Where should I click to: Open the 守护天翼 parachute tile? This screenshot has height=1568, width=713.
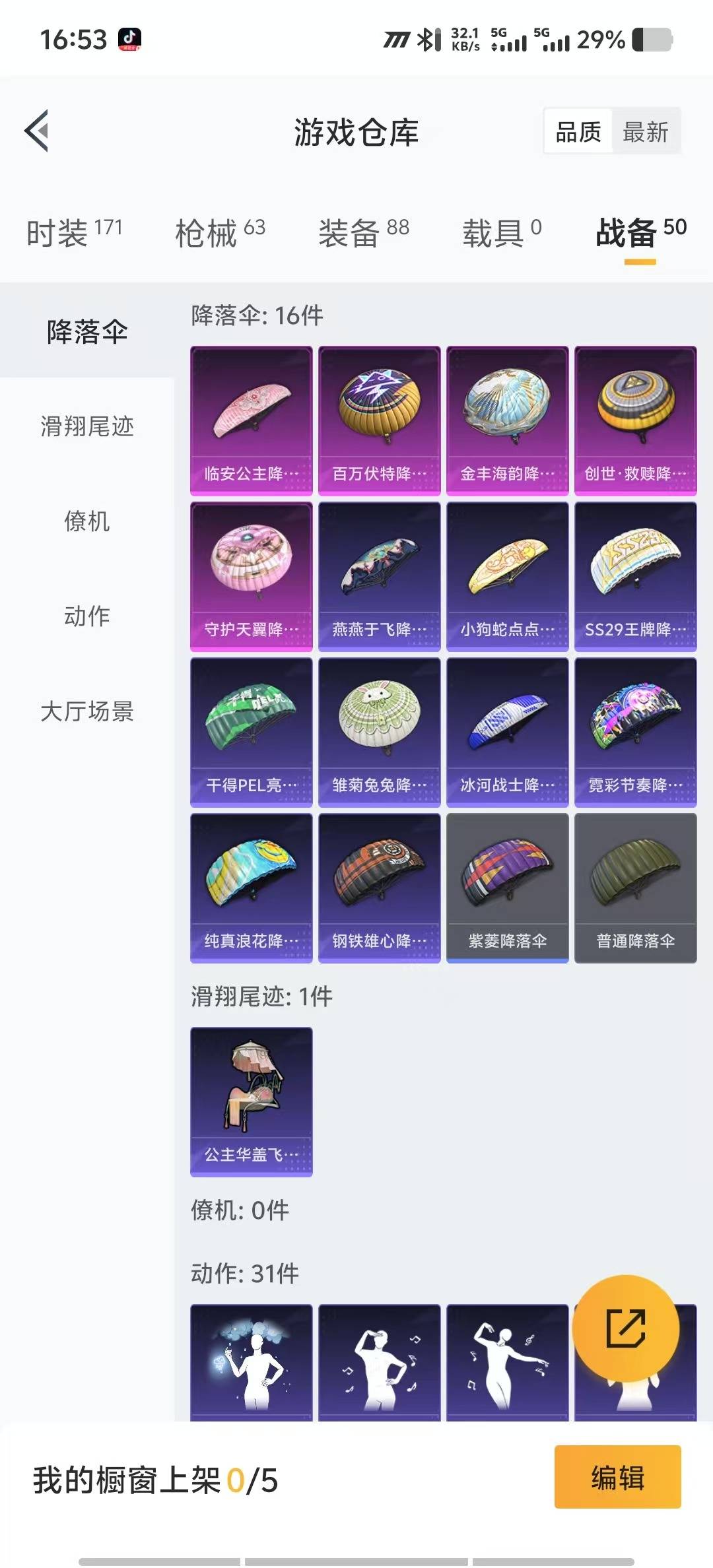251,576
